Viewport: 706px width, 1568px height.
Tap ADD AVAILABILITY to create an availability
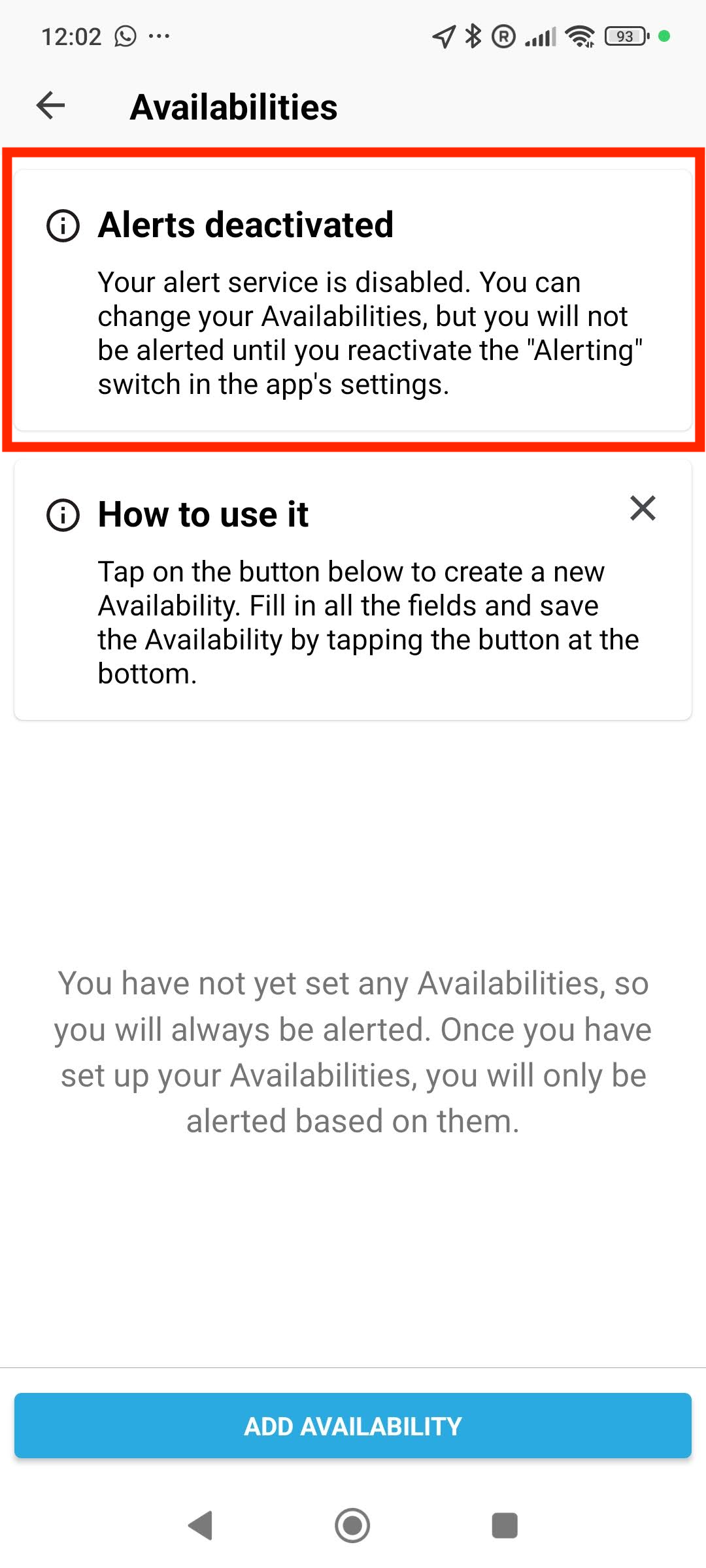(353, 1426)
